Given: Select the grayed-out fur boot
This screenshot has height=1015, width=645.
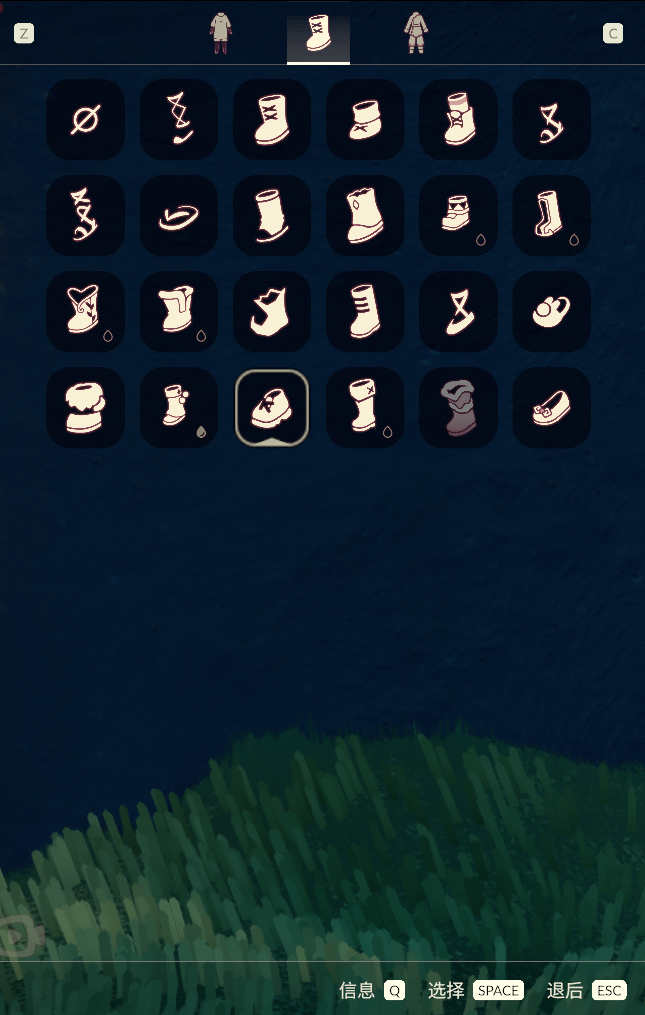Looking at the screenshot, I should pyautogui.click(x=458, y=408).
